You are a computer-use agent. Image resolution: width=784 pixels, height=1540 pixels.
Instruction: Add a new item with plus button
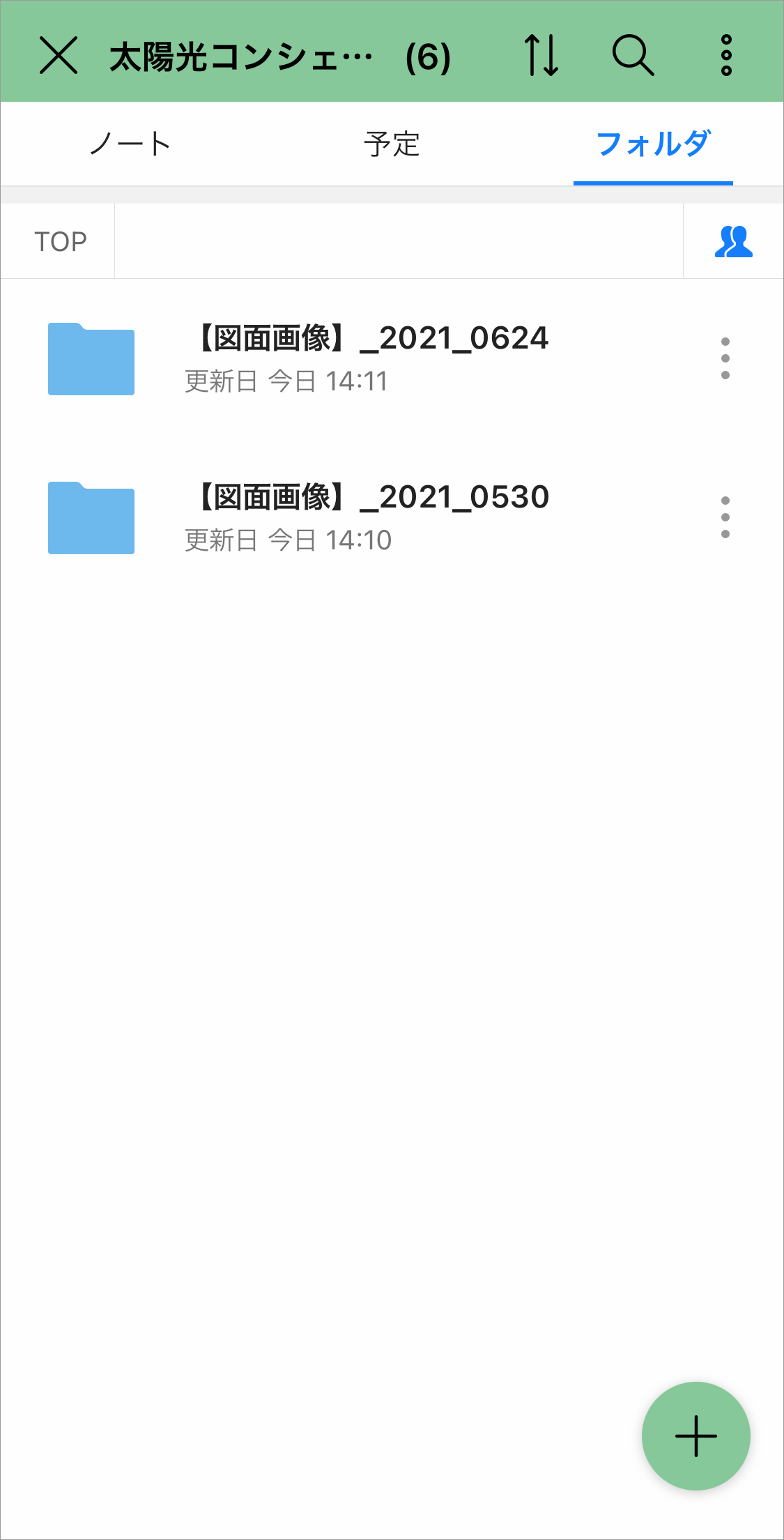[695, 1435]
